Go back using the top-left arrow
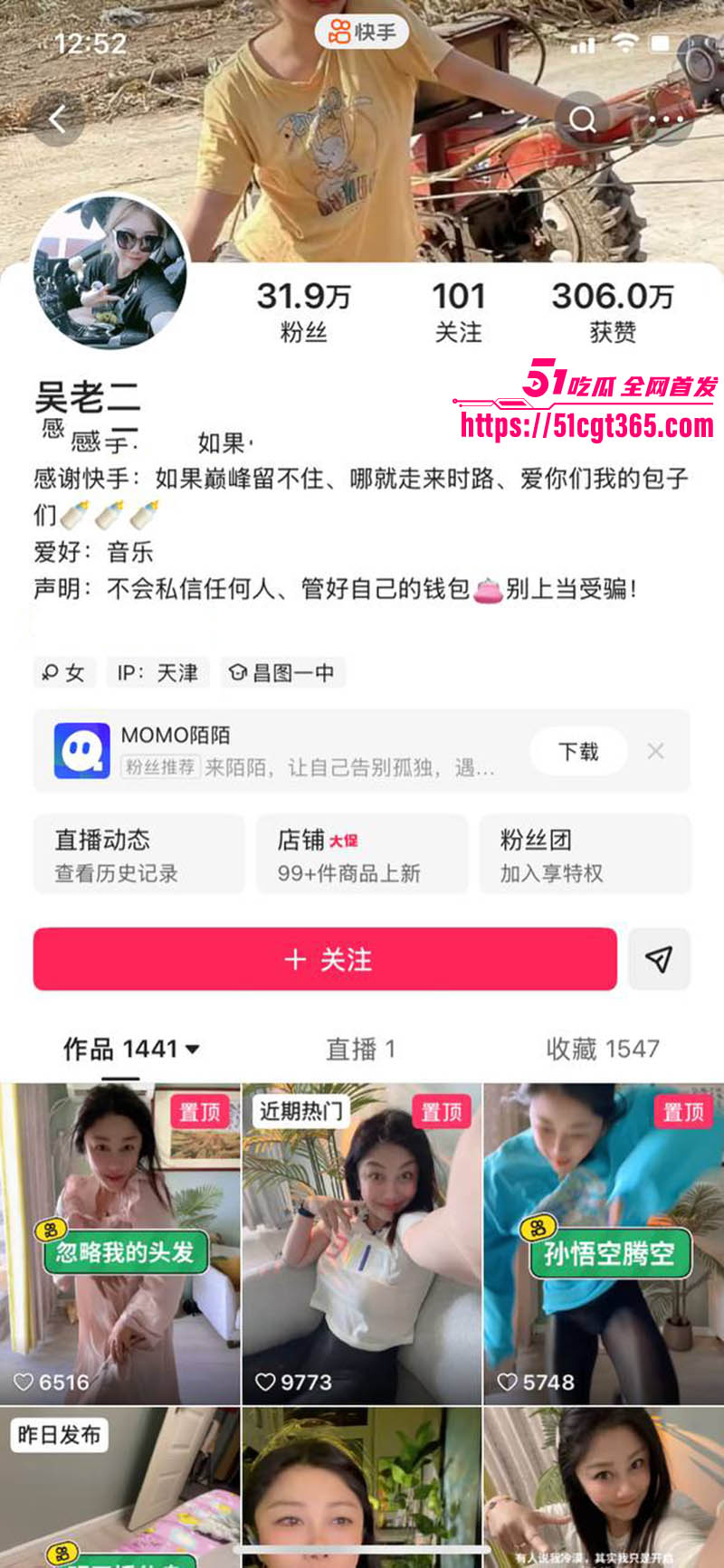Image resolution: width=724 pixels, height=1568 pixels. 58,119
